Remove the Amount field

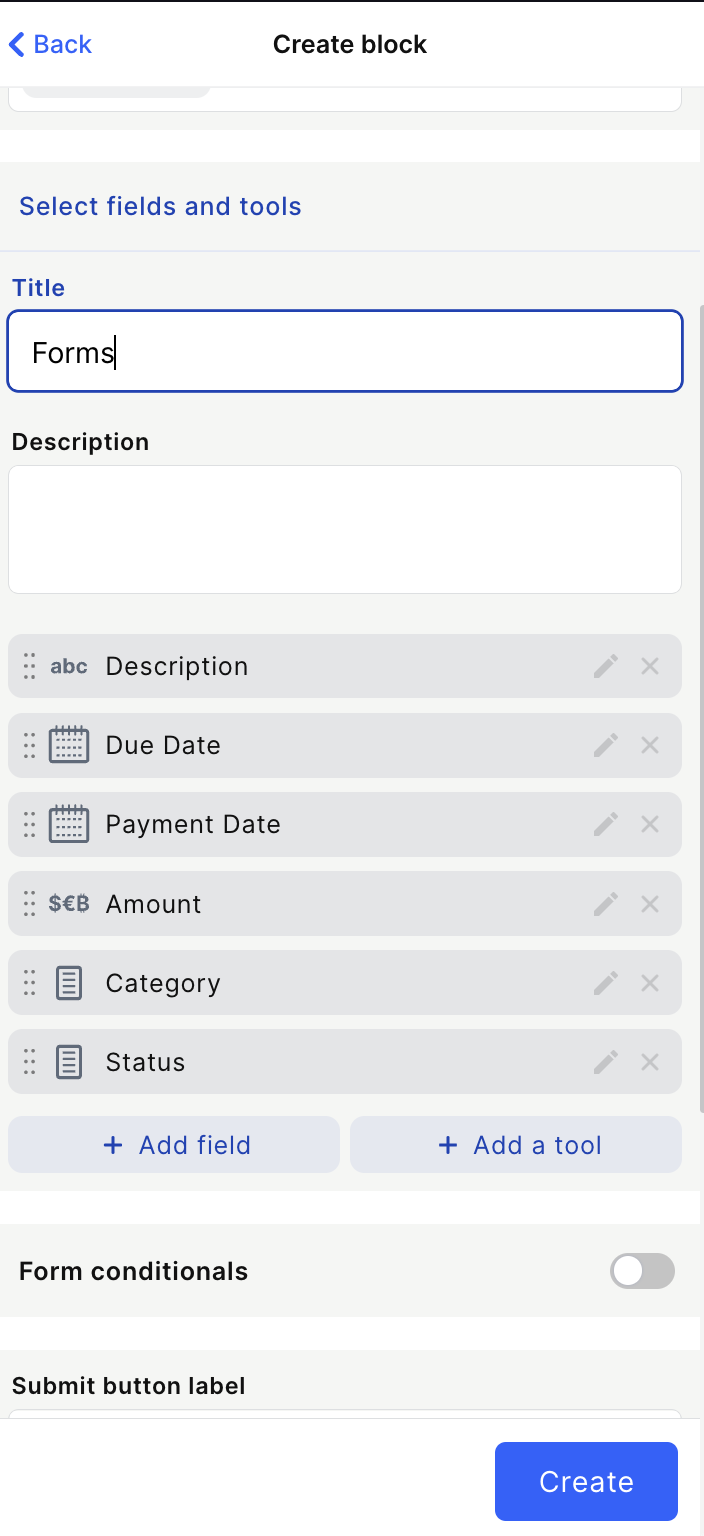(650, 904)
